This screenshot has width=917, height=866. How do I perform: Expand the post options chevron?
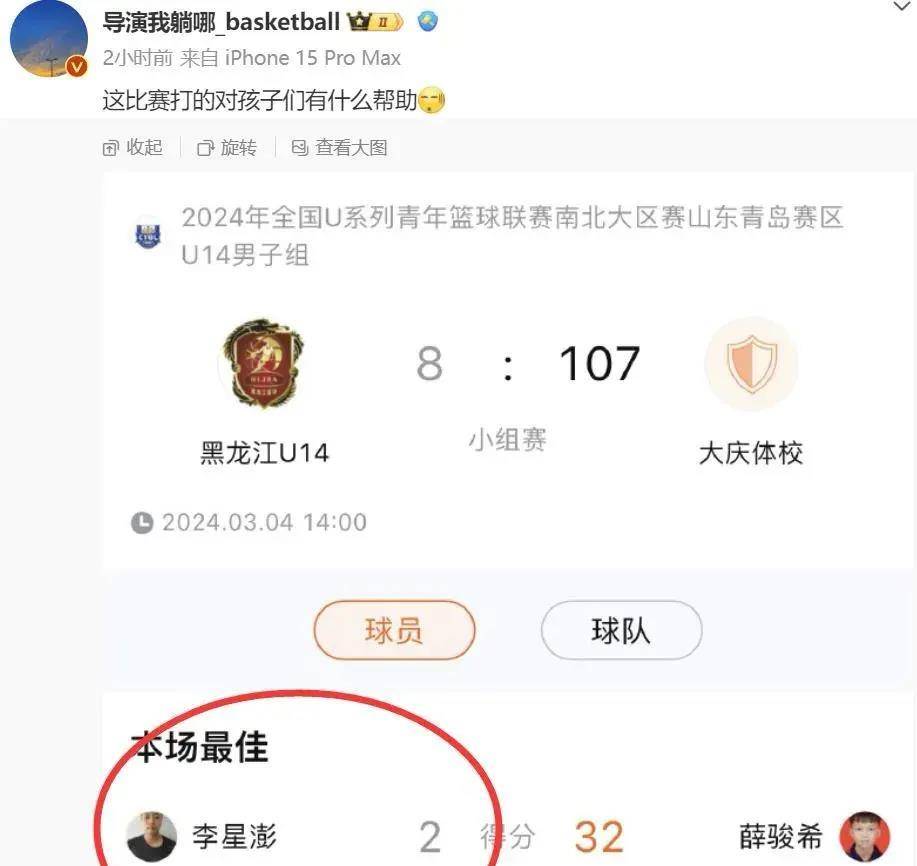click(x=901, y=8)
